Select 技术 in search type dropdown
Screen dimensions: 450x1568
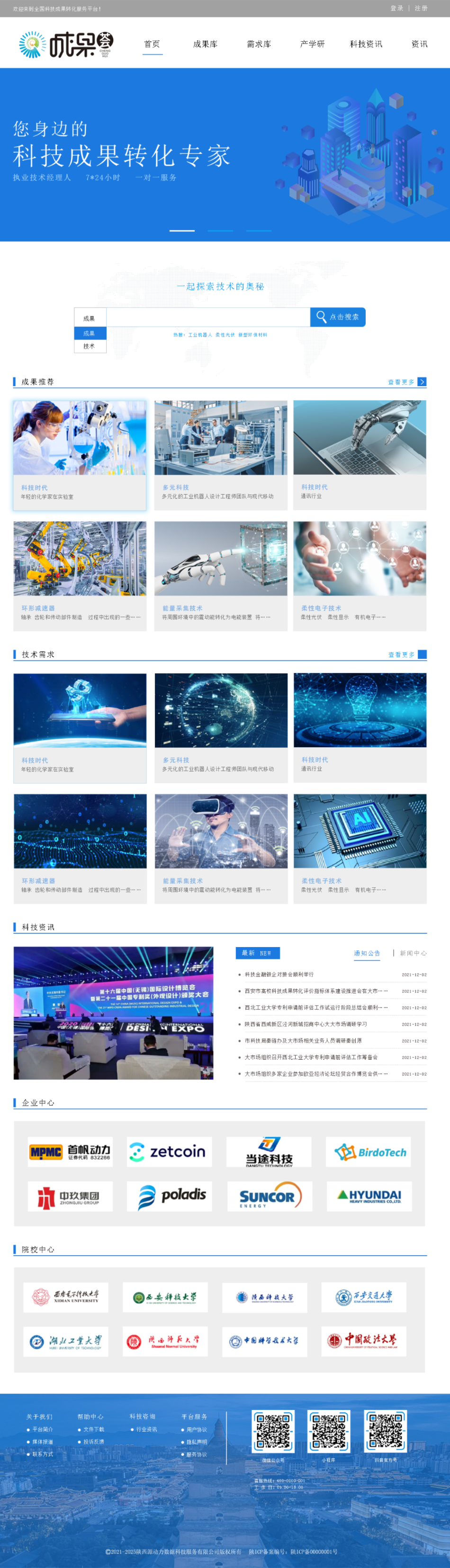click(x=90, y=346)
